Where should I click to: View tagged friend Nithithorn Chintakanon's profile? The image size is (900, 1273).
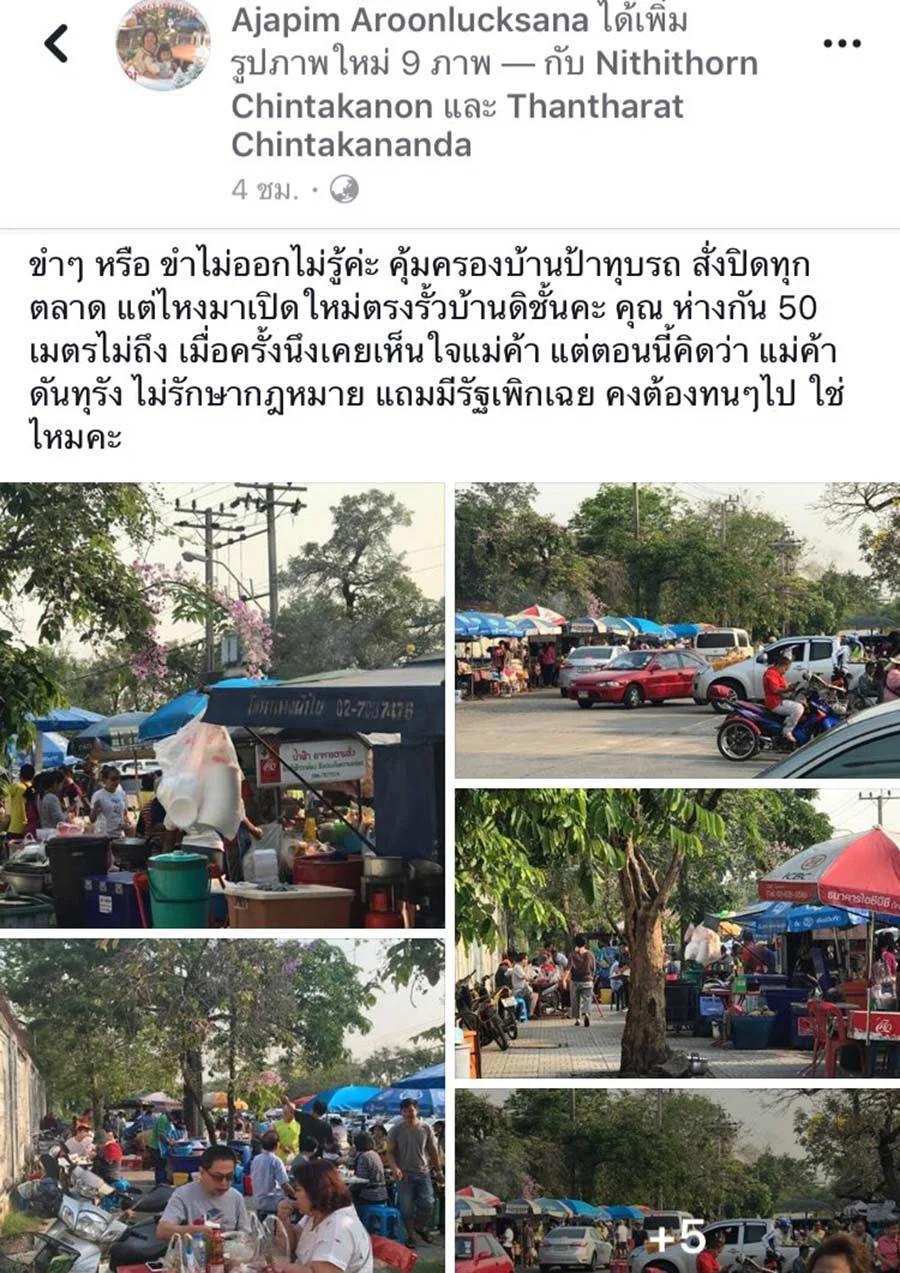coord(676,63)
